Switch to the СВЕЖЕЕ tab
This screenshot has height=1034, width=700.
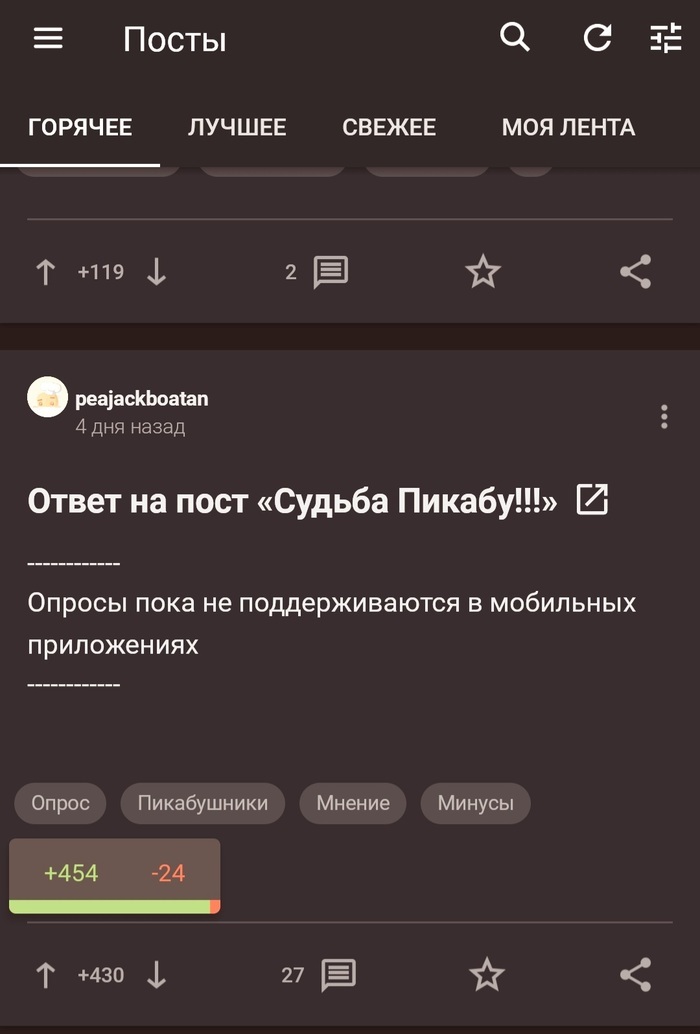[389, 127]
